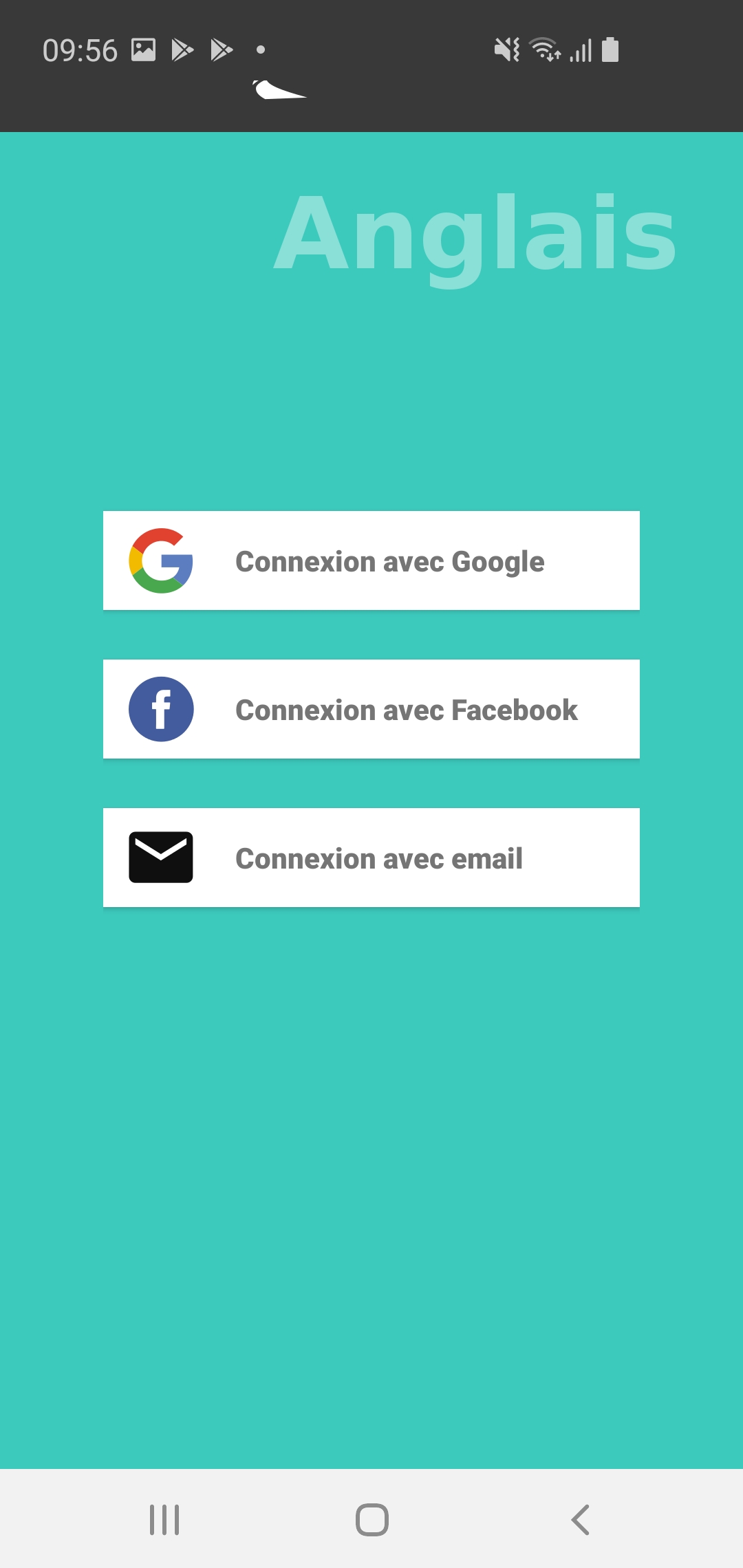Go back using the navigation bar
The width and height of the screenshot is (743, 1568).
[x=580, y=1519]
